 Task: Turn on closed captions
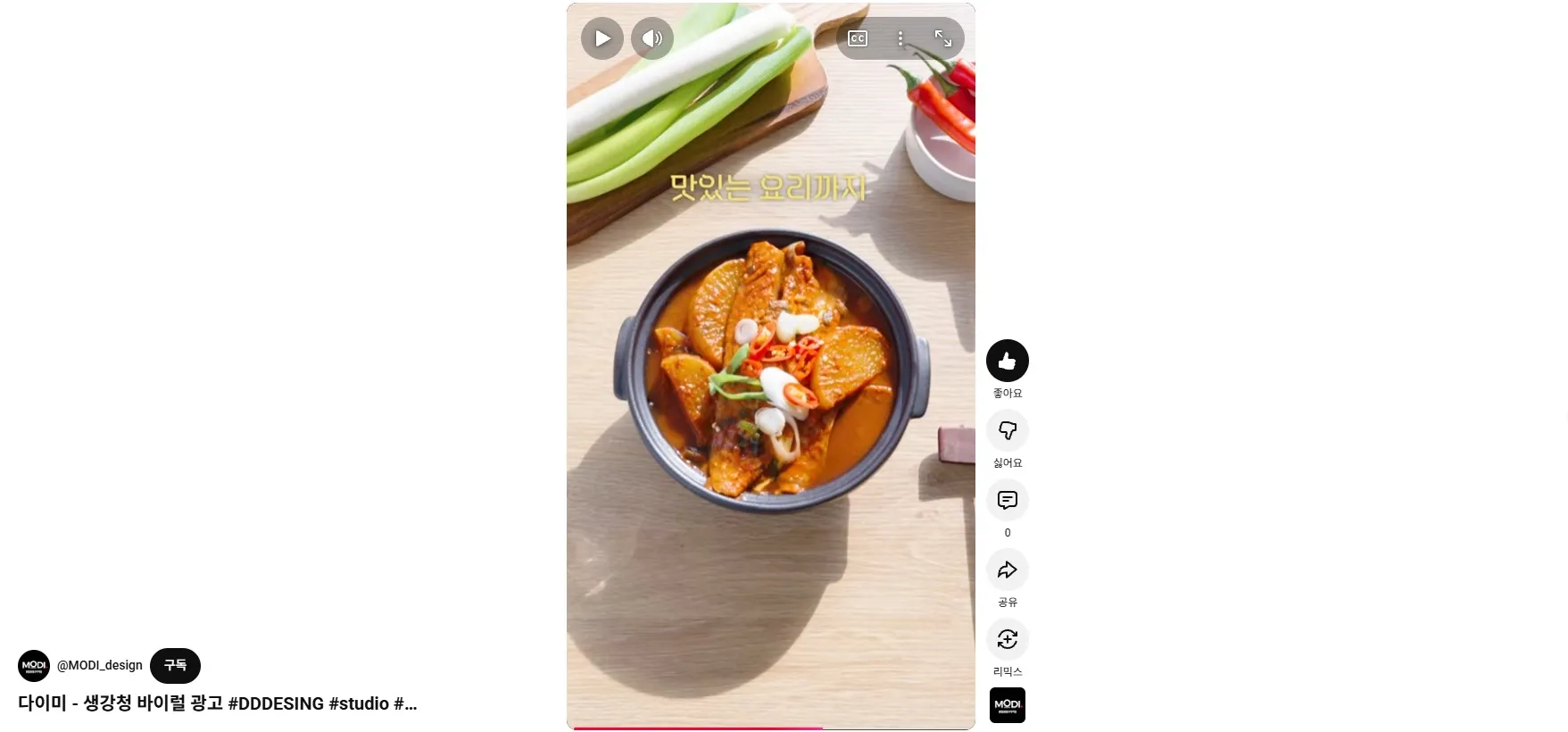pos(858,38)
